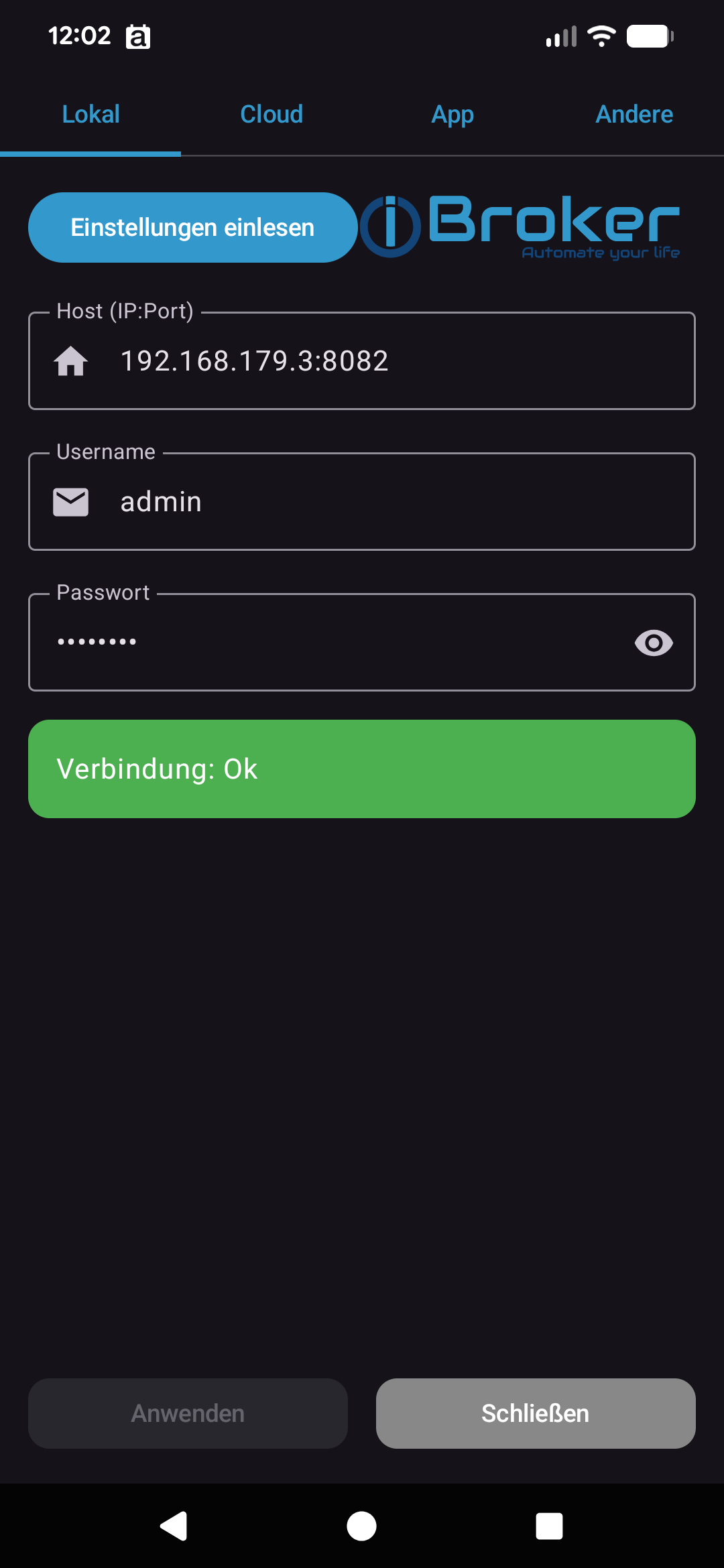Click the Host IP:Port input field
The image size is (724, 1568).
(x=362, y=361)
